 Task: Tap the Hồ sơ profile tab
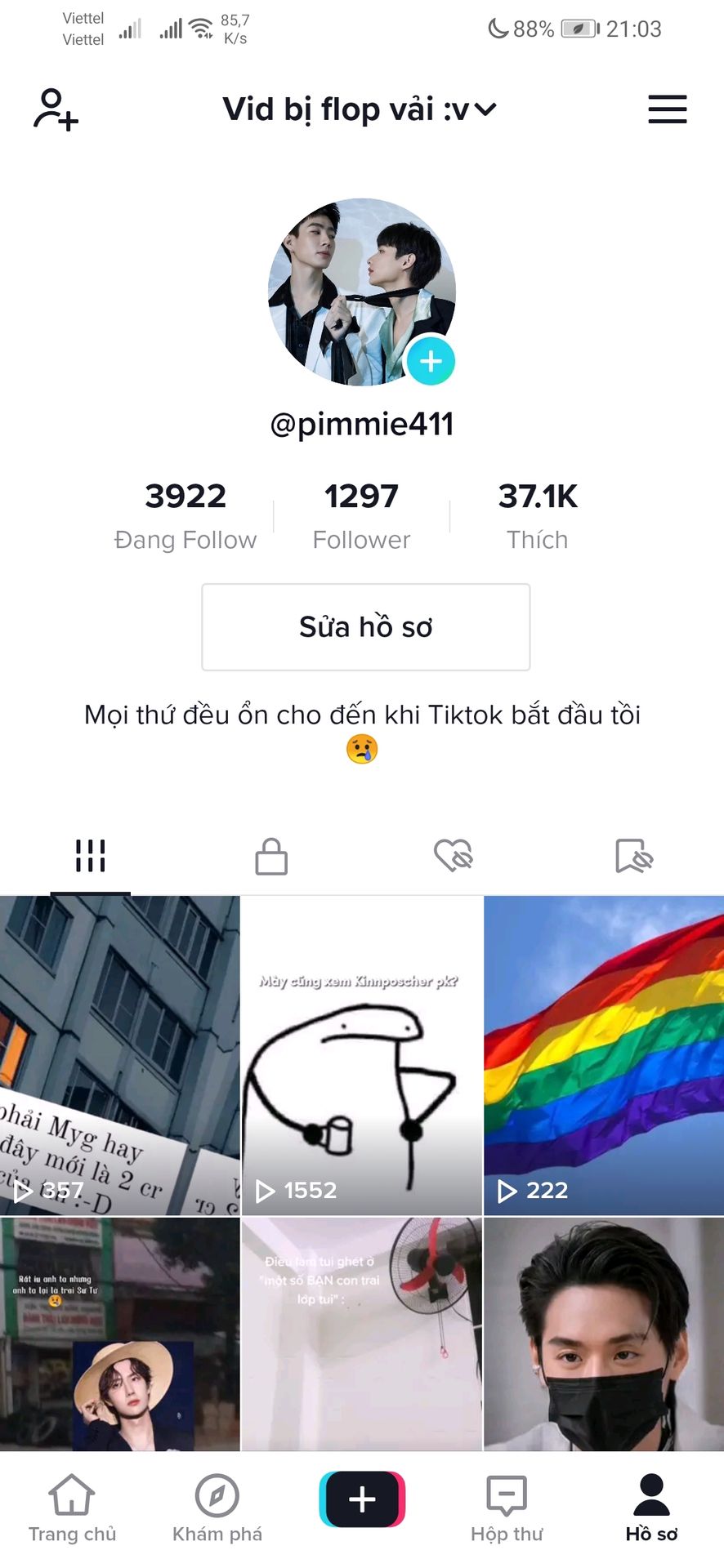coord(651,1508)
